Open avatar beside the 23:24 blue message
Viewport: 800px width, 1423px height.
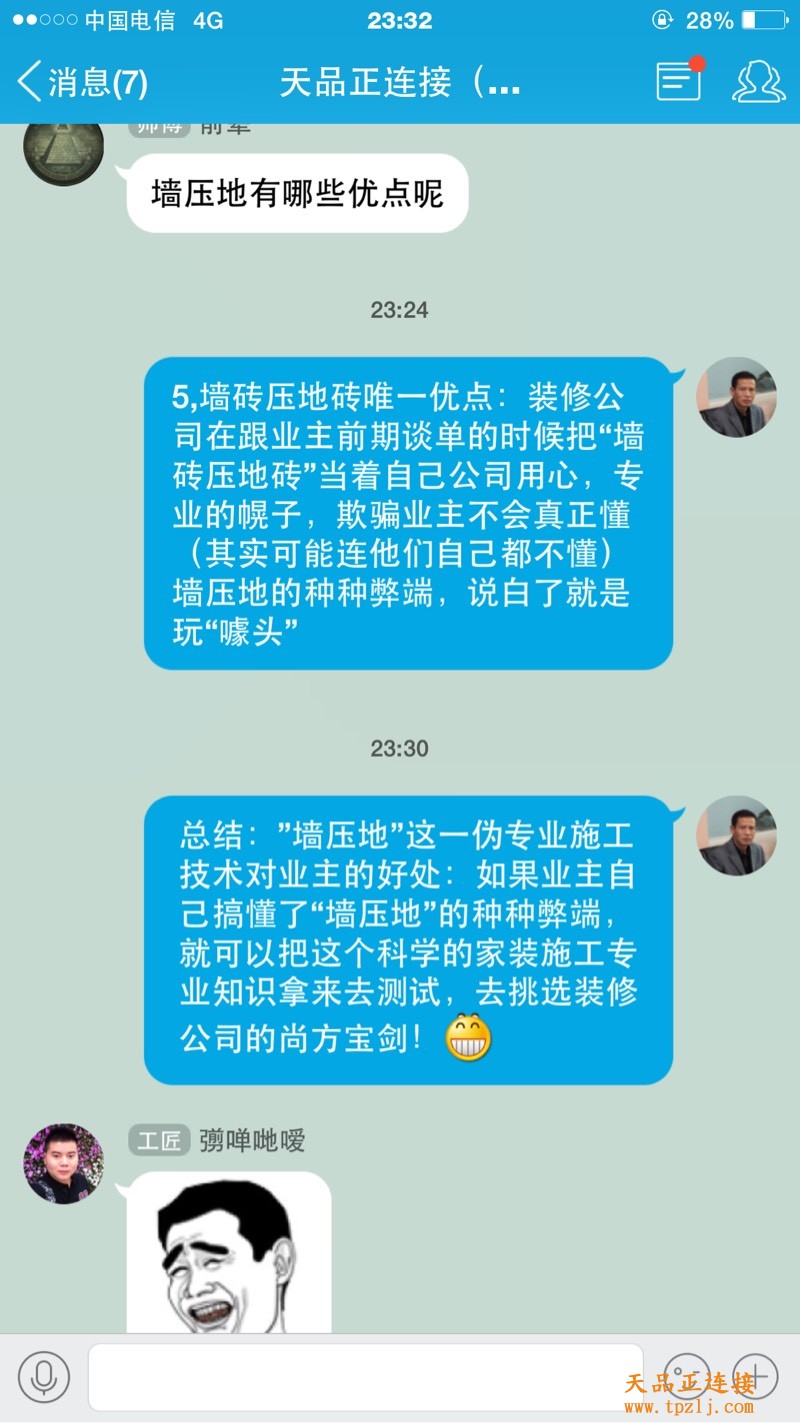click(x=736, y=397)
